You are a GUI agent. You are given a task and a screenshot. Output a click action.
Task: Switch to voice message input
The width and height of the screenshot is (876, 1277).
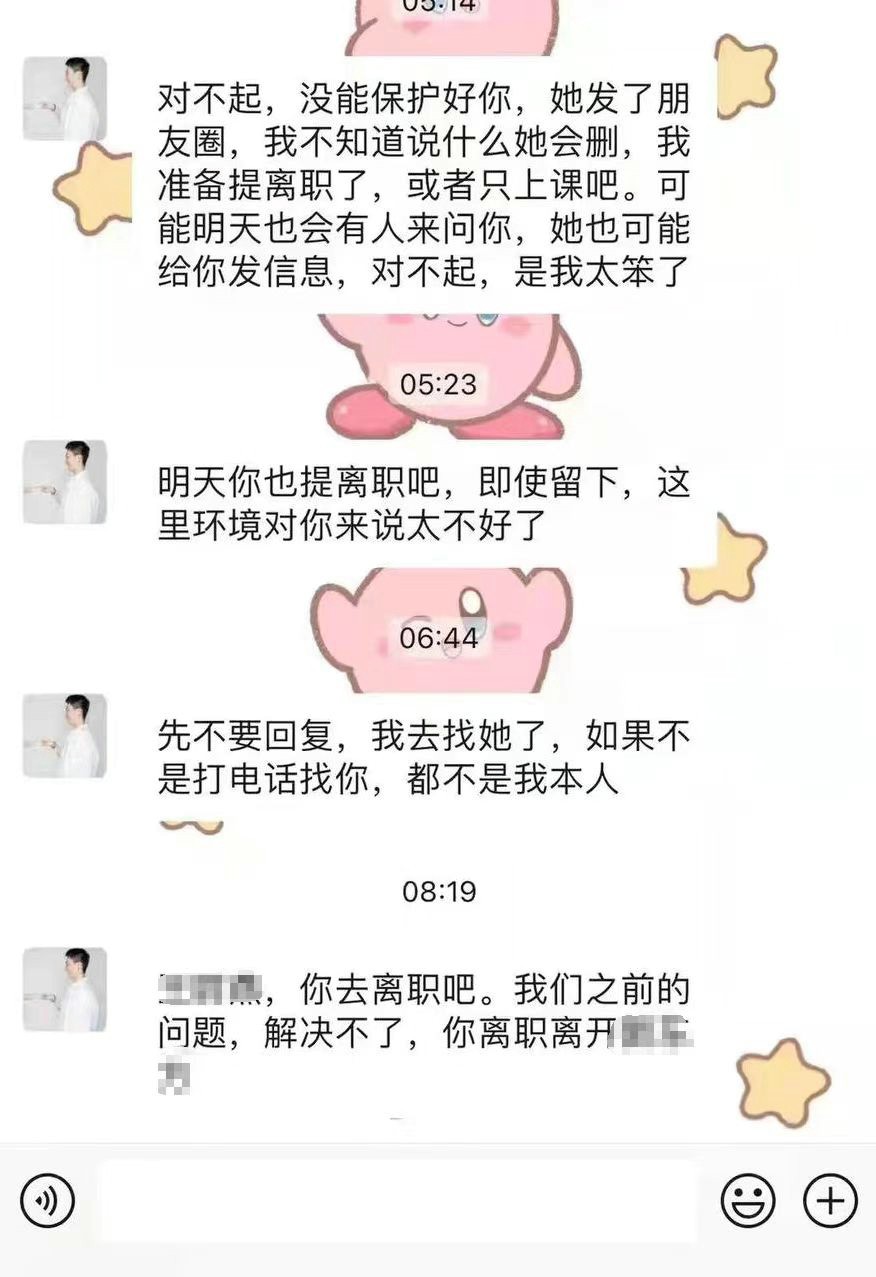(x=47, y=1199)
